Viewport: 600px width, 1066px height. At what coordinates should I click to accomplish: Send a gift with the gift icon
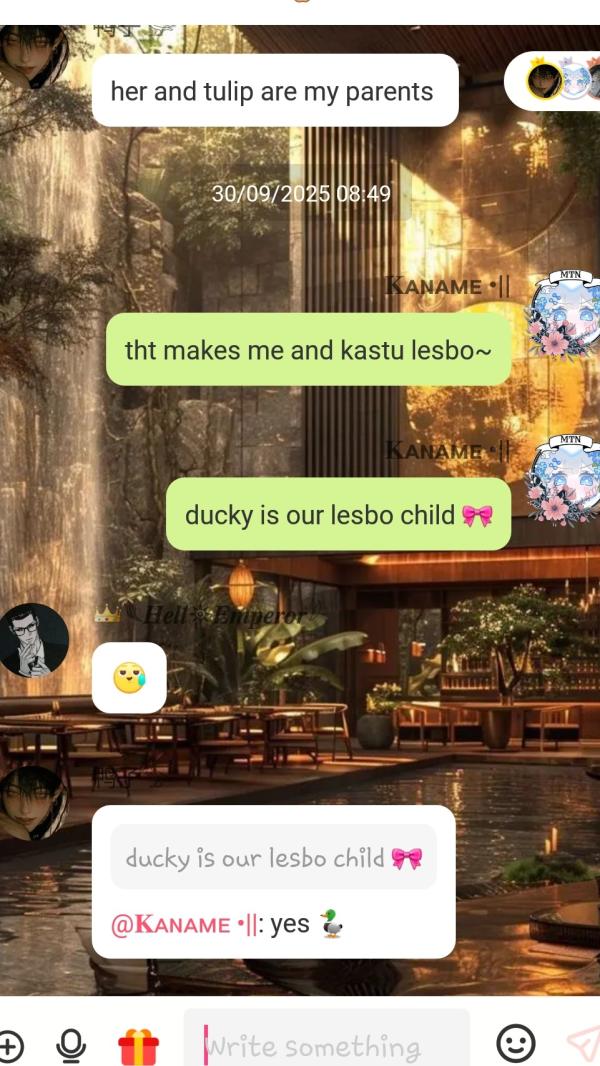point(138,1047)
